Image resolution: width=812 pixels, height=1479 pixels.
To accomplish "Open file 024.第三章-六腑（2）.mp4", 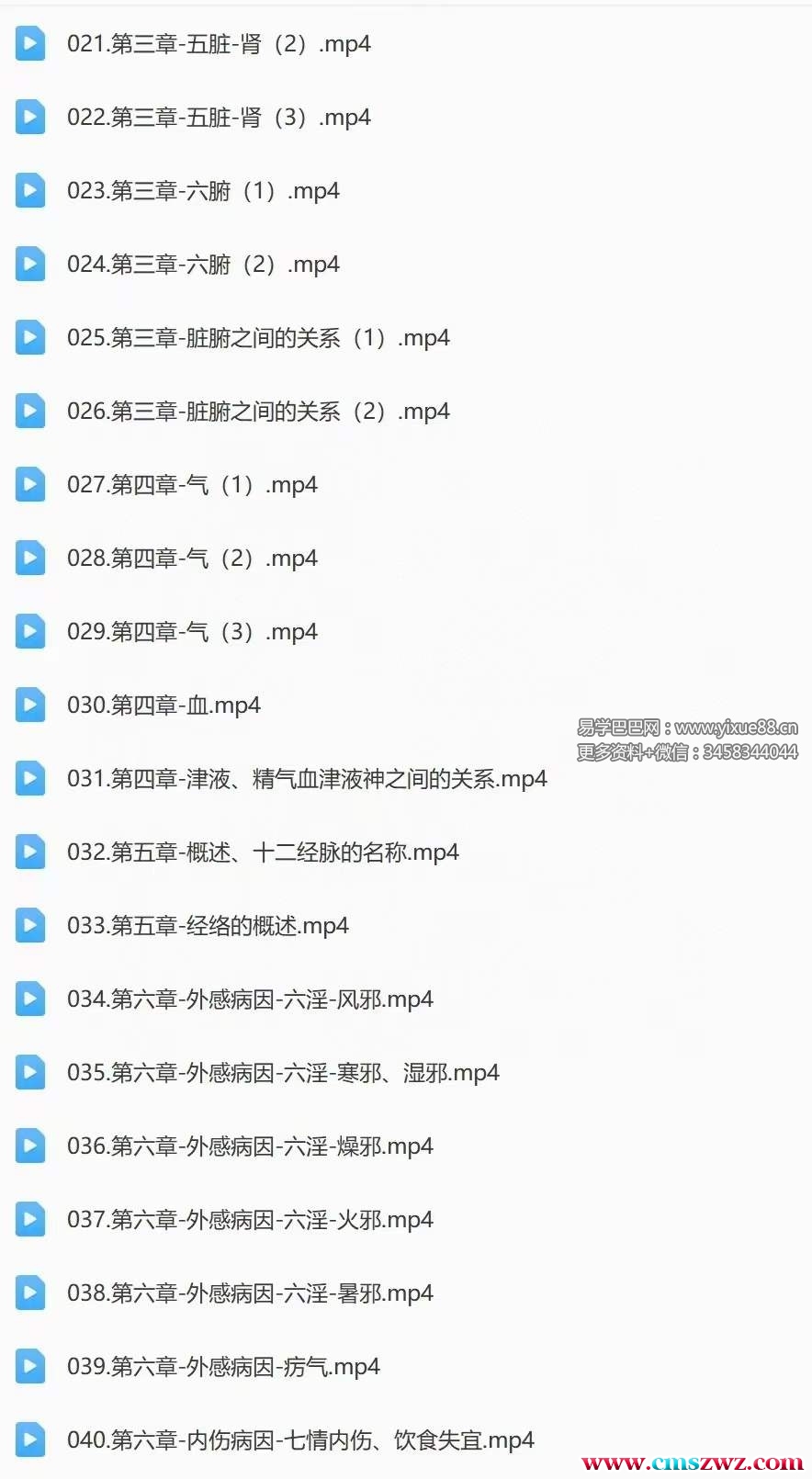I will click(203, 265).
